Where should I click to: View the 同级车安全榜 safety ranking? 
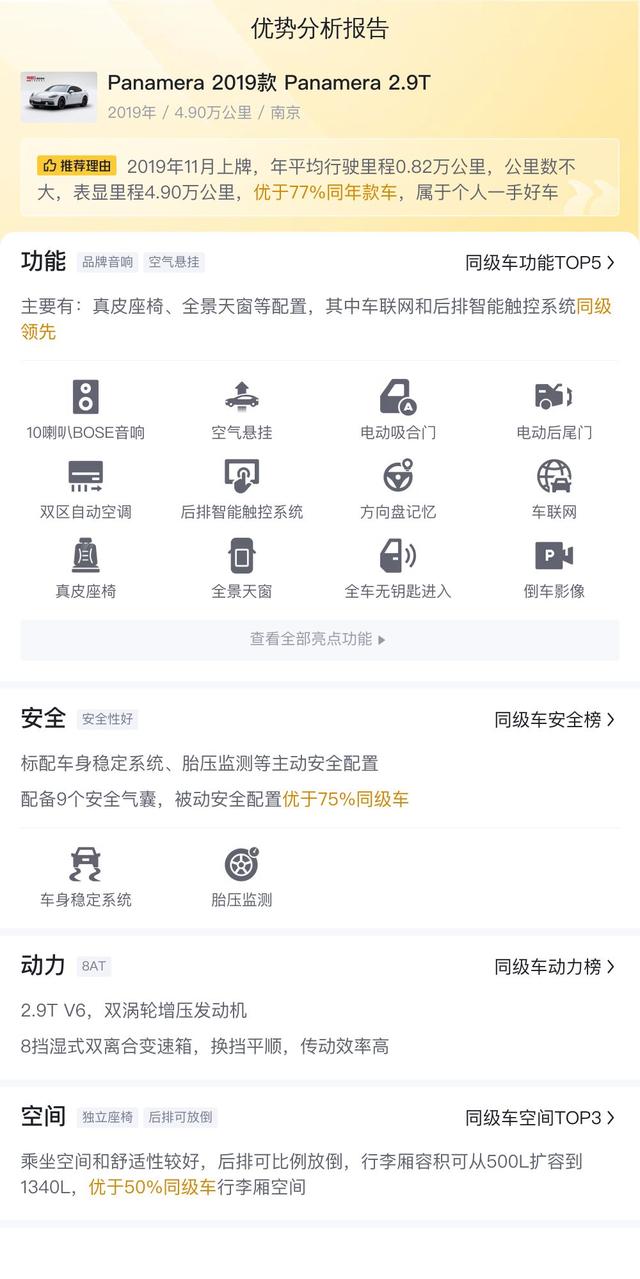(x=554, y=719)
